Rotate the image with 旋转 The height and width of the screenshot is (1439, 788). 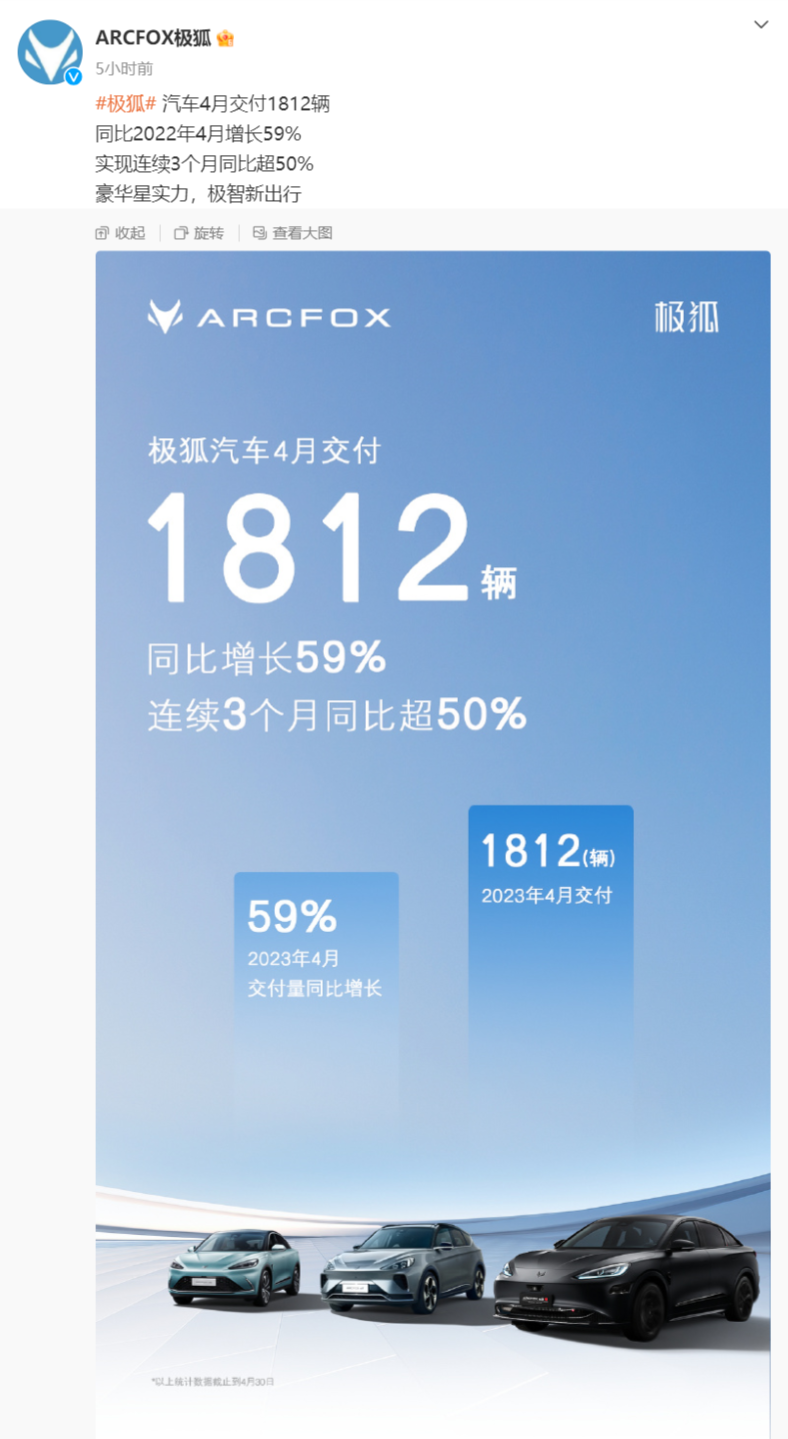point(199,233)
